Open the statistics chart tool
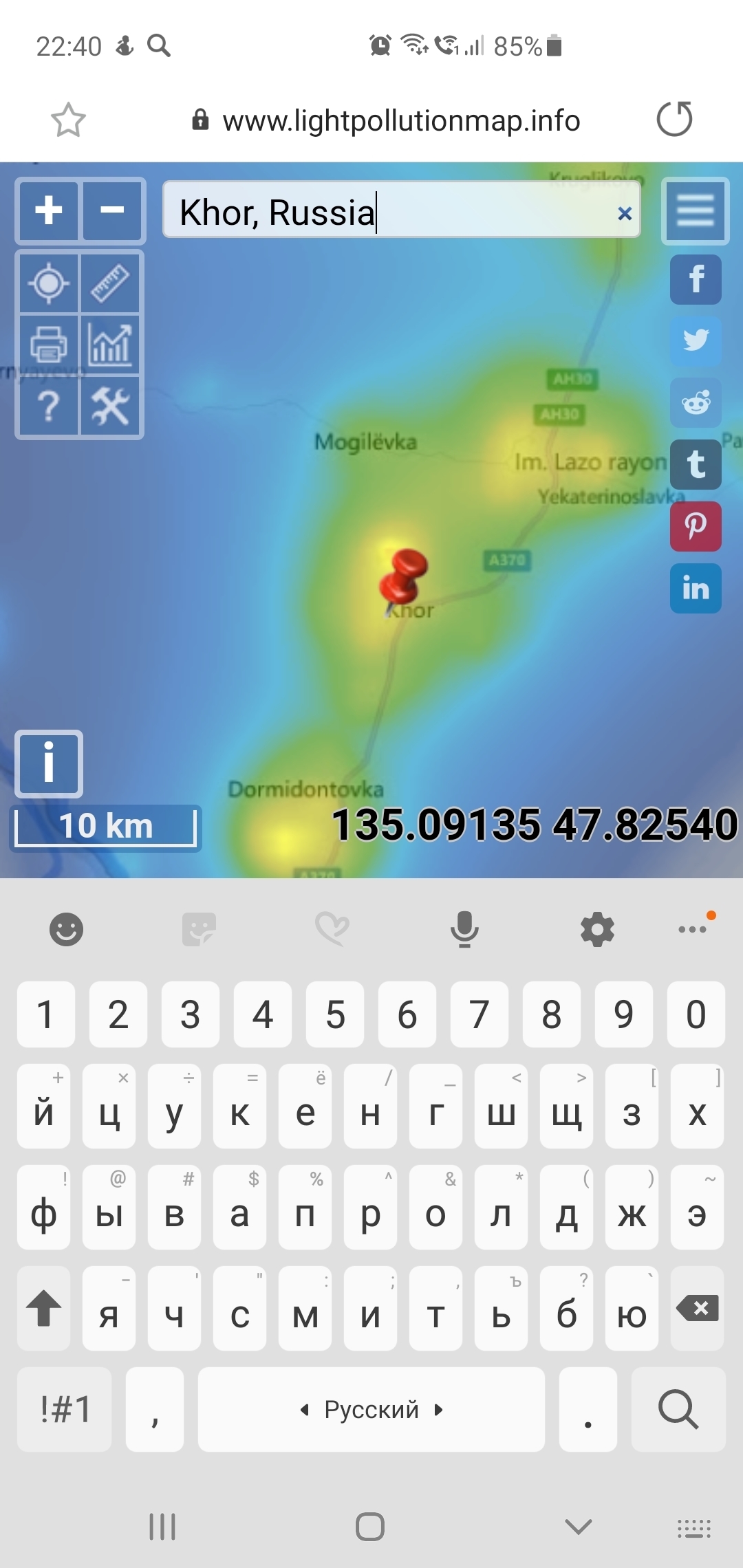Viewport: 743px width, 1568px height. [x=110, y=344]
